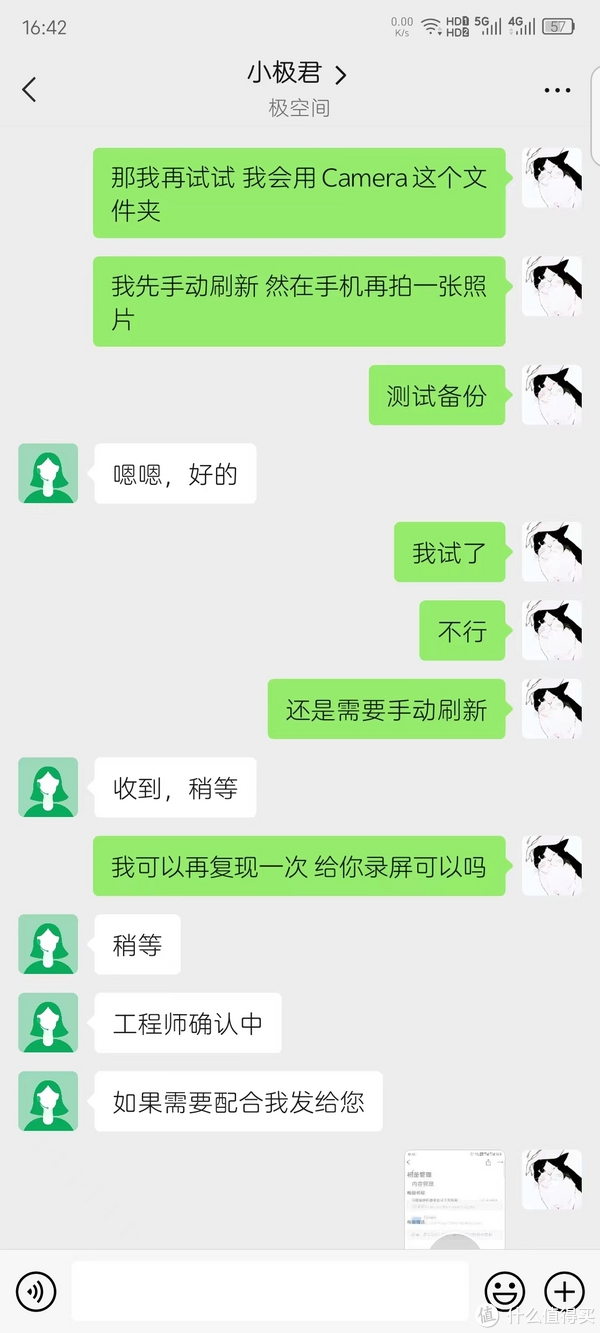Switch to voice input mode
The height and width of the screenshot is (1333, 600).
(x=36, y=1292)
